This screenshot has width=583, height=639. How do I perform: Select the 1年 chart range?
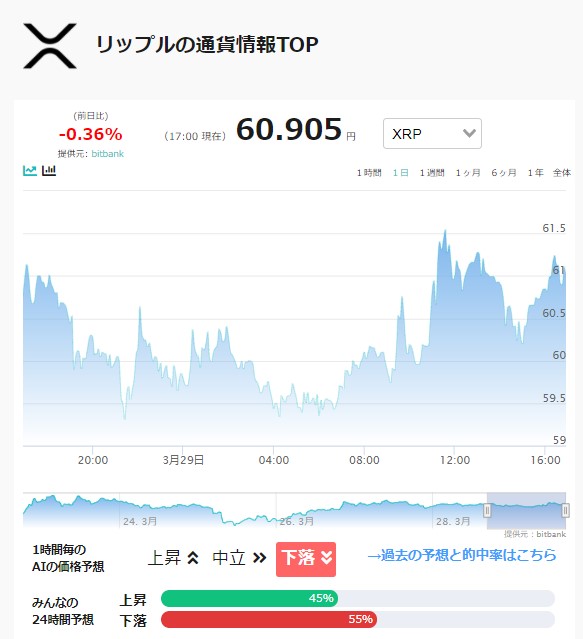tap(536, 173)
